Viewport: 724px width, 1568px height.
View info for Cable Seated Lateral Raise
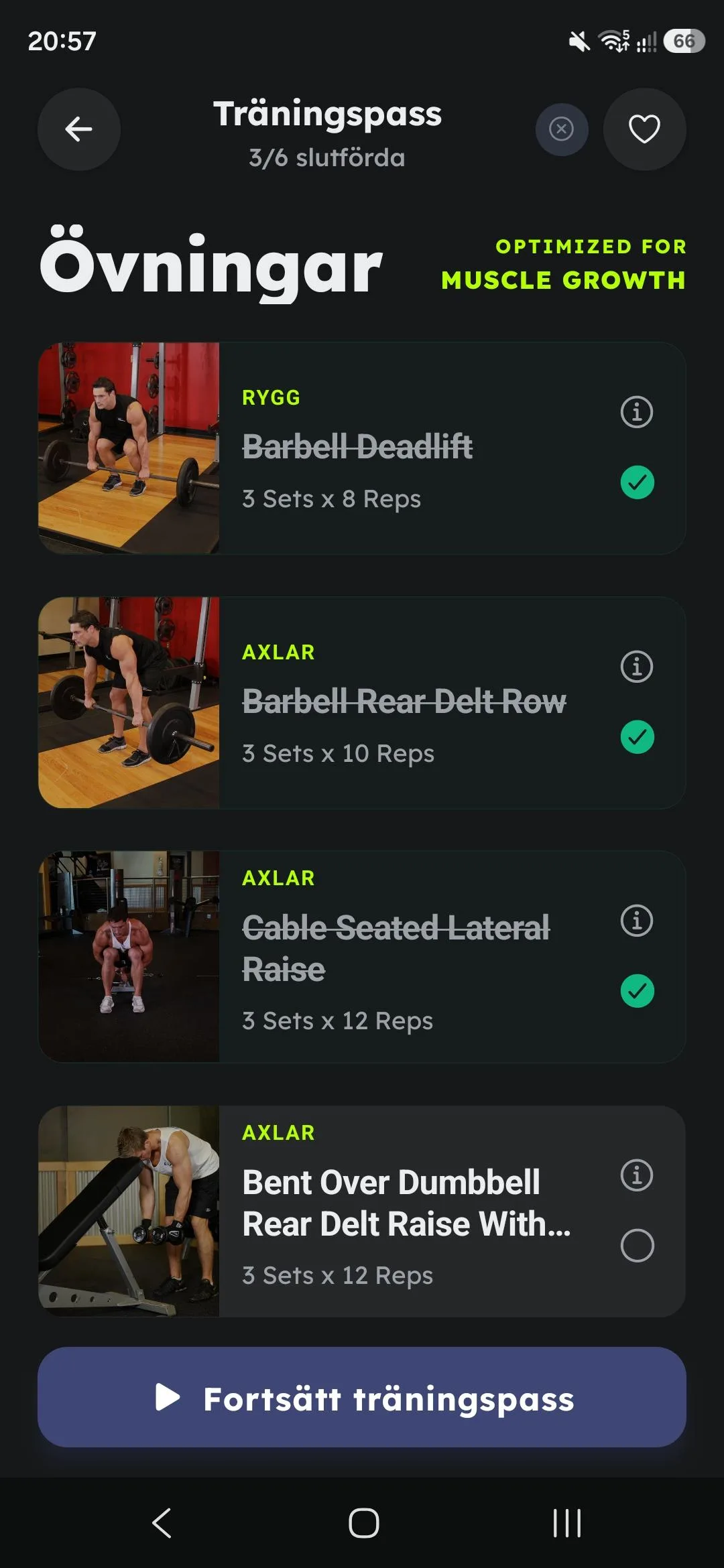pyautogui.click(x=637, y=920)
